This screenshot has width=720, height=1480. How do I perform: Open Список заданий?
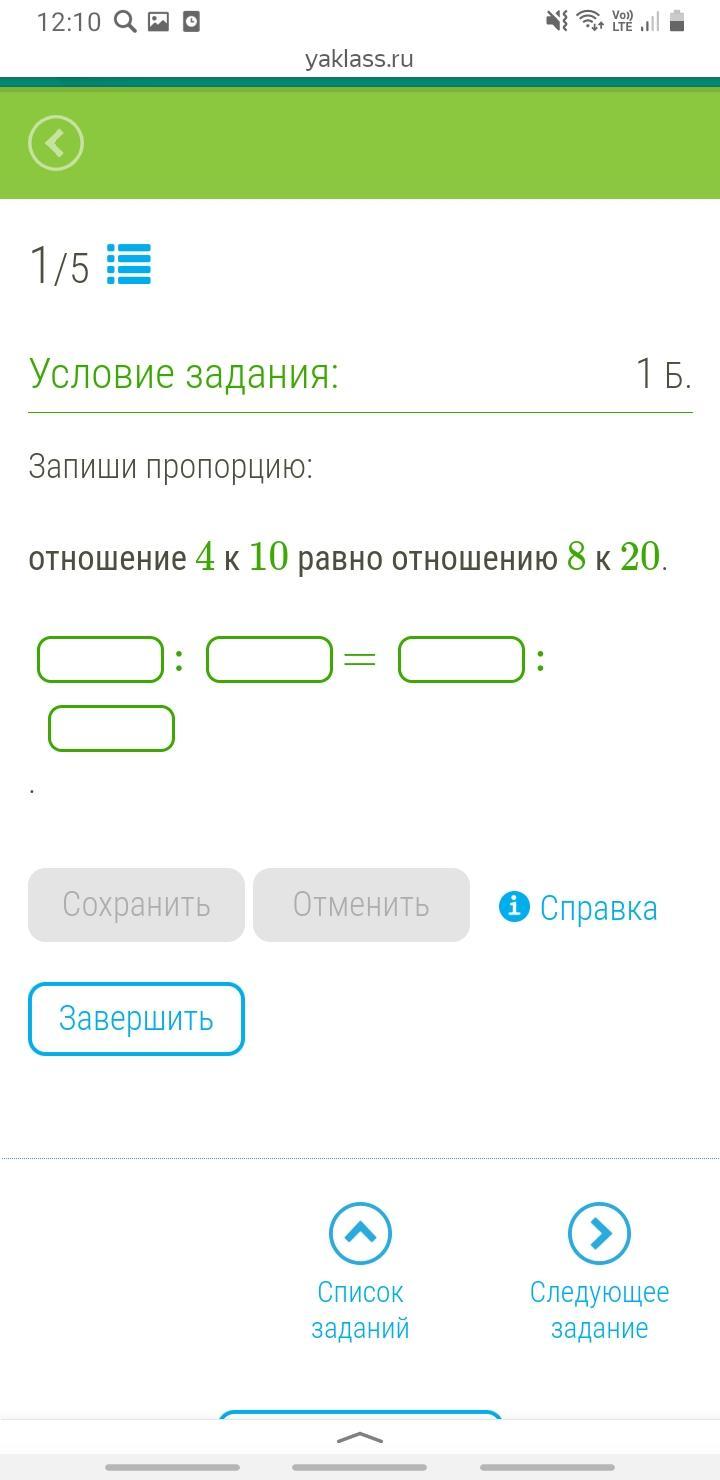tap(360, 1272)
